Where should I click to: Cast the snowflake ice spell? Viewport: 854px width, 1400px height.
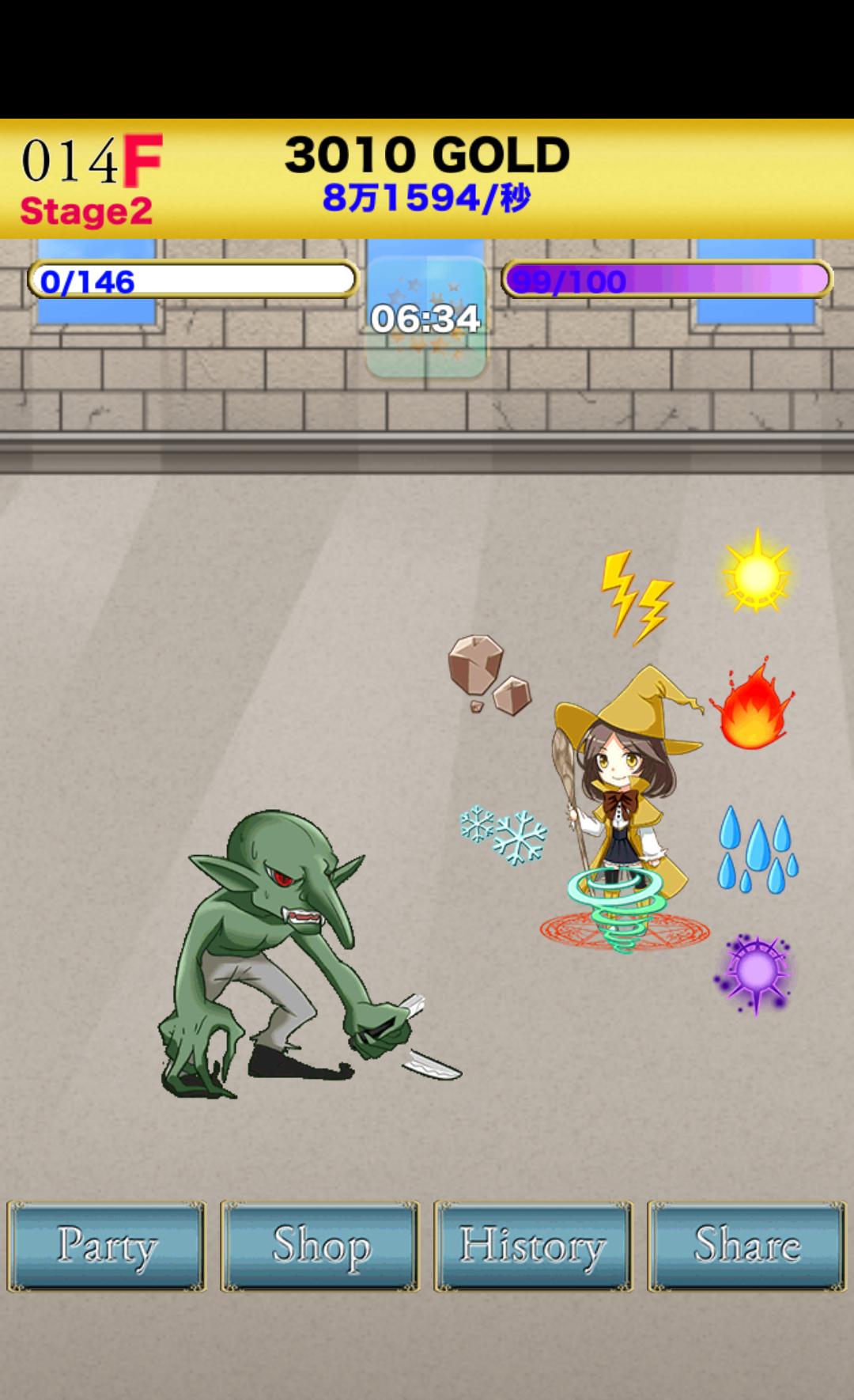[504, 833]
